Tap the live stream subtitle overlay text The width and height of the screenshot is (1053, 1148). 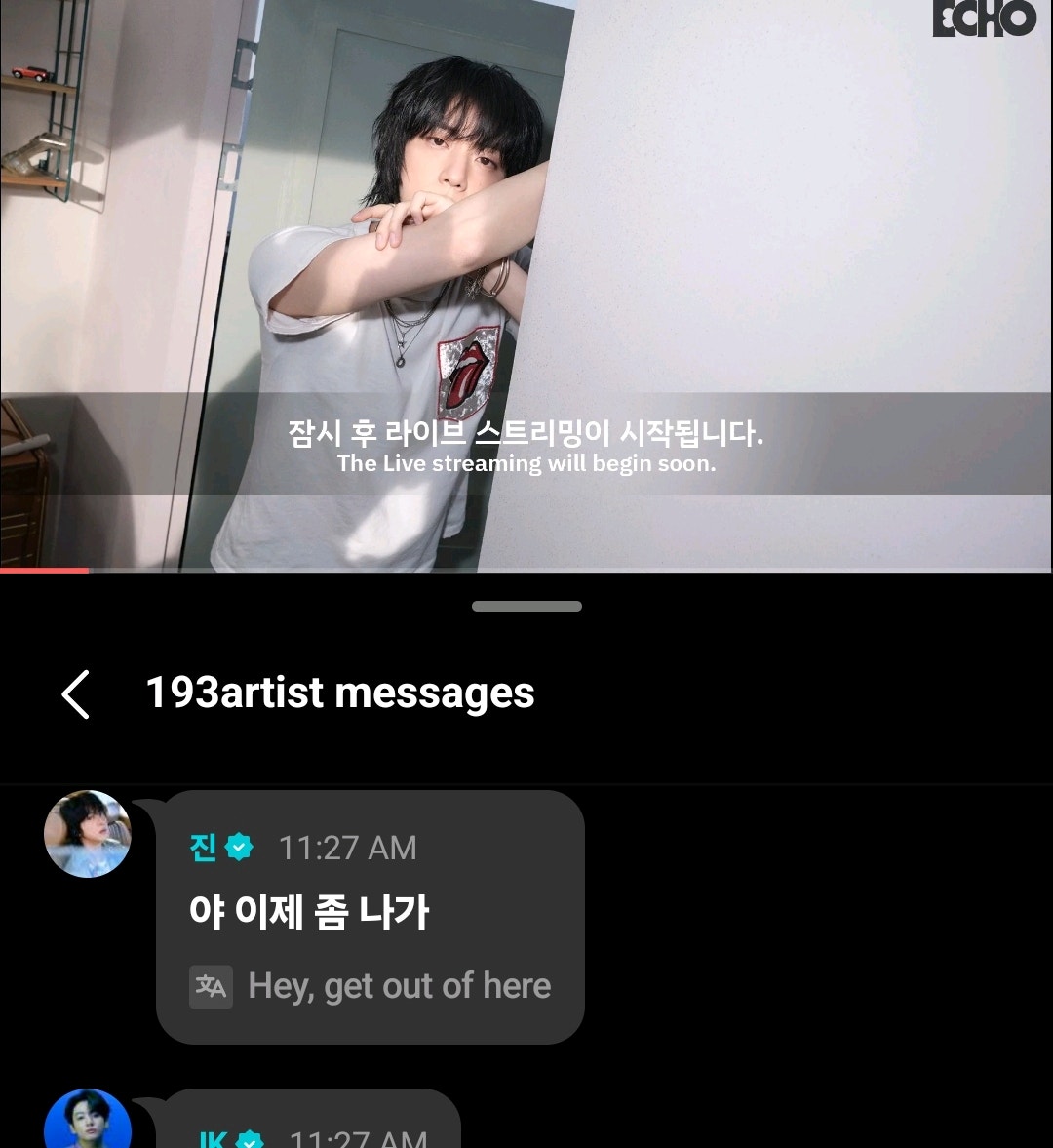[526, 446]
